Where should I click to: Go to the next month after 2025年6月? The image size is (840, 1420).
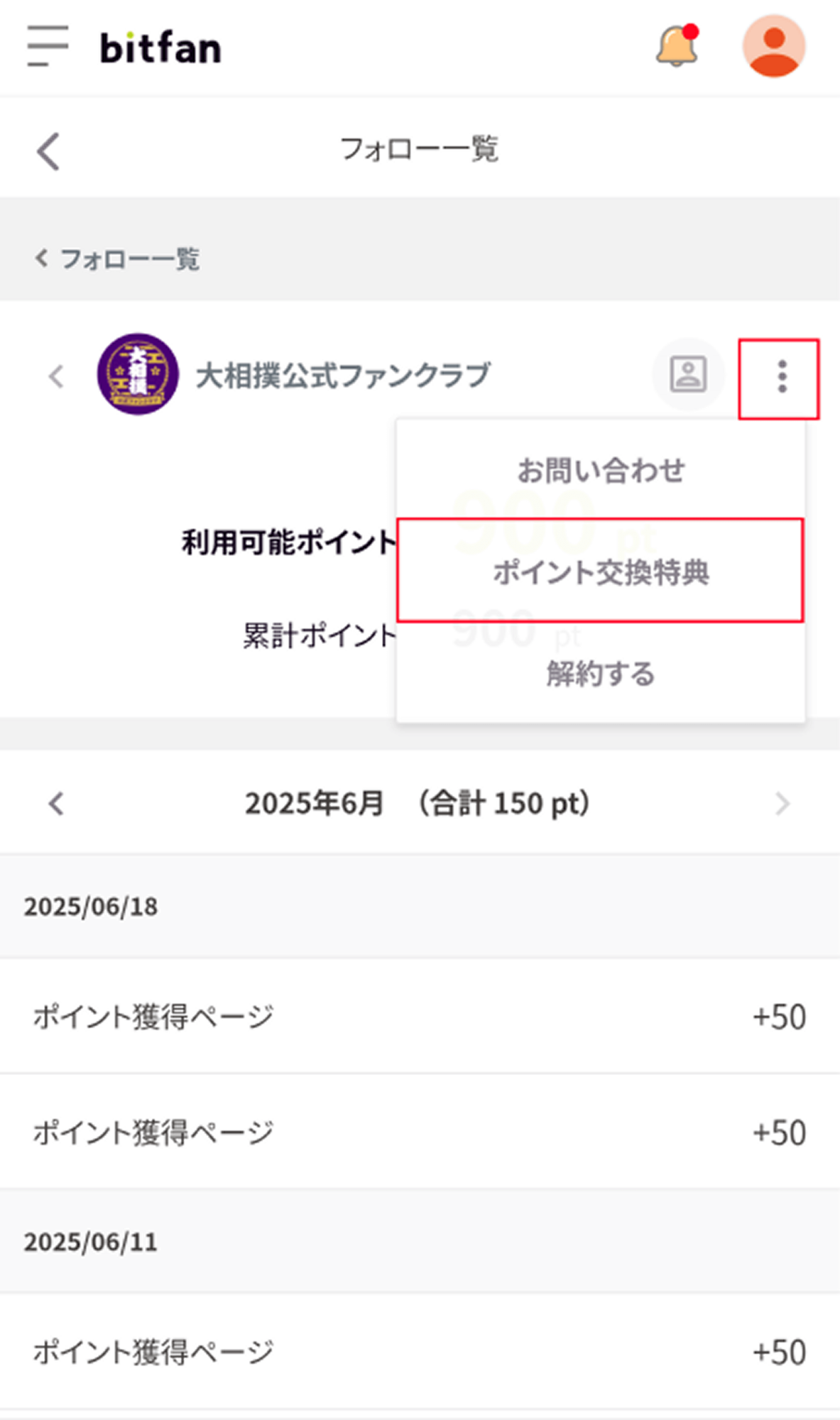coord(782,804)
